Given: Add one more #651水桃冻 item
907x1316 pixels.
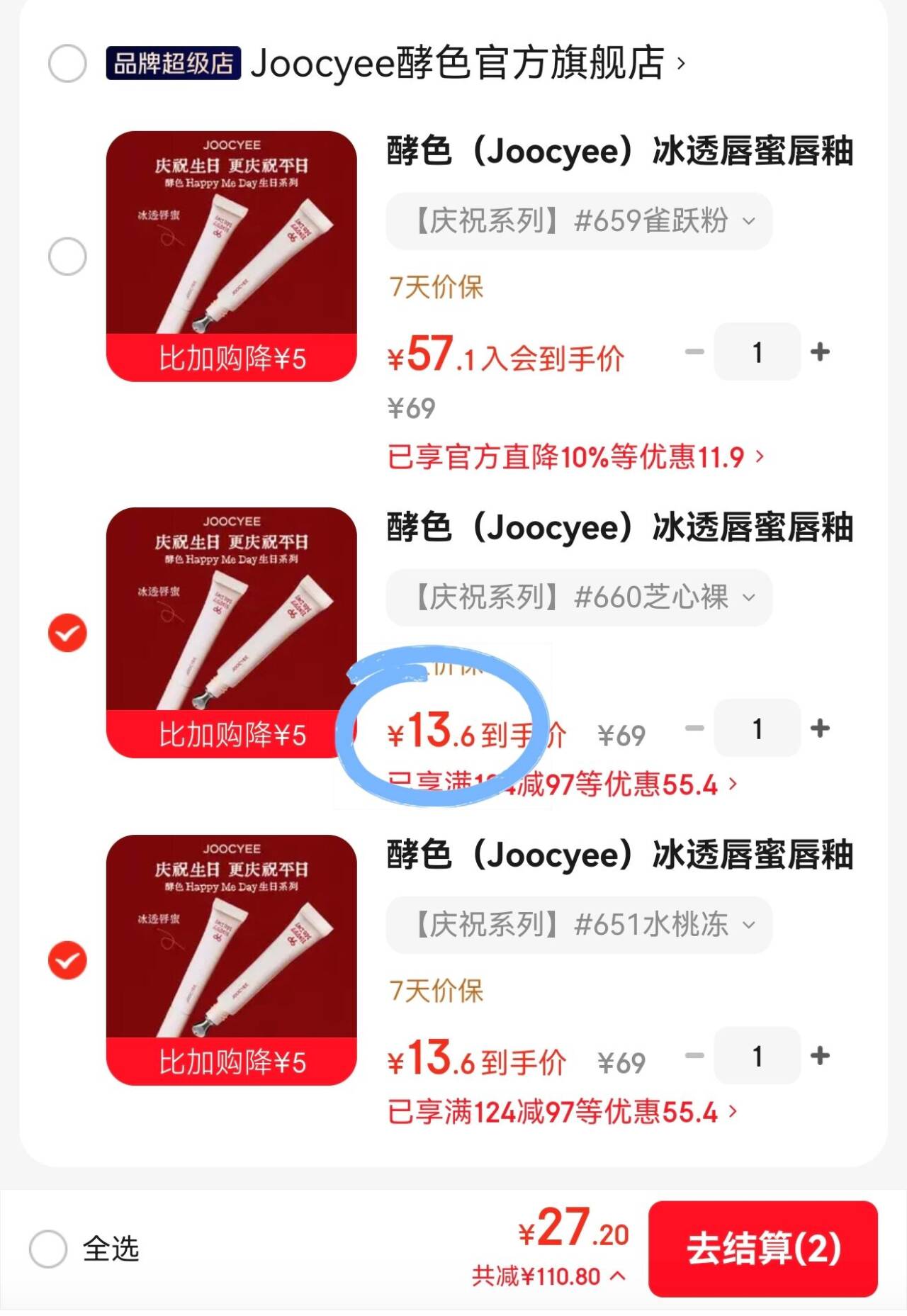Looking at the screenshot, I should click(x=820, y=1056).
